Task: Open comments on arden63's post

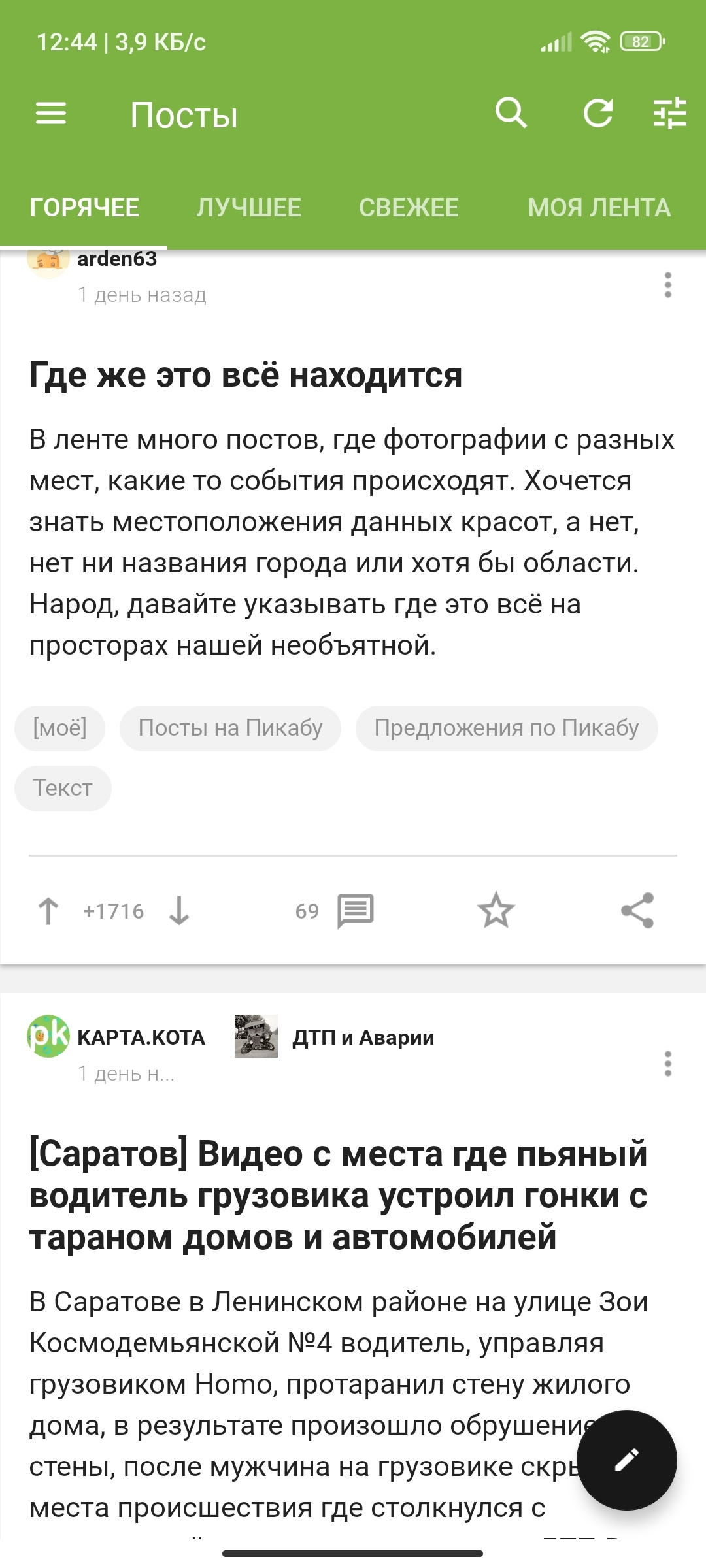Action: [x=355, y=911]
